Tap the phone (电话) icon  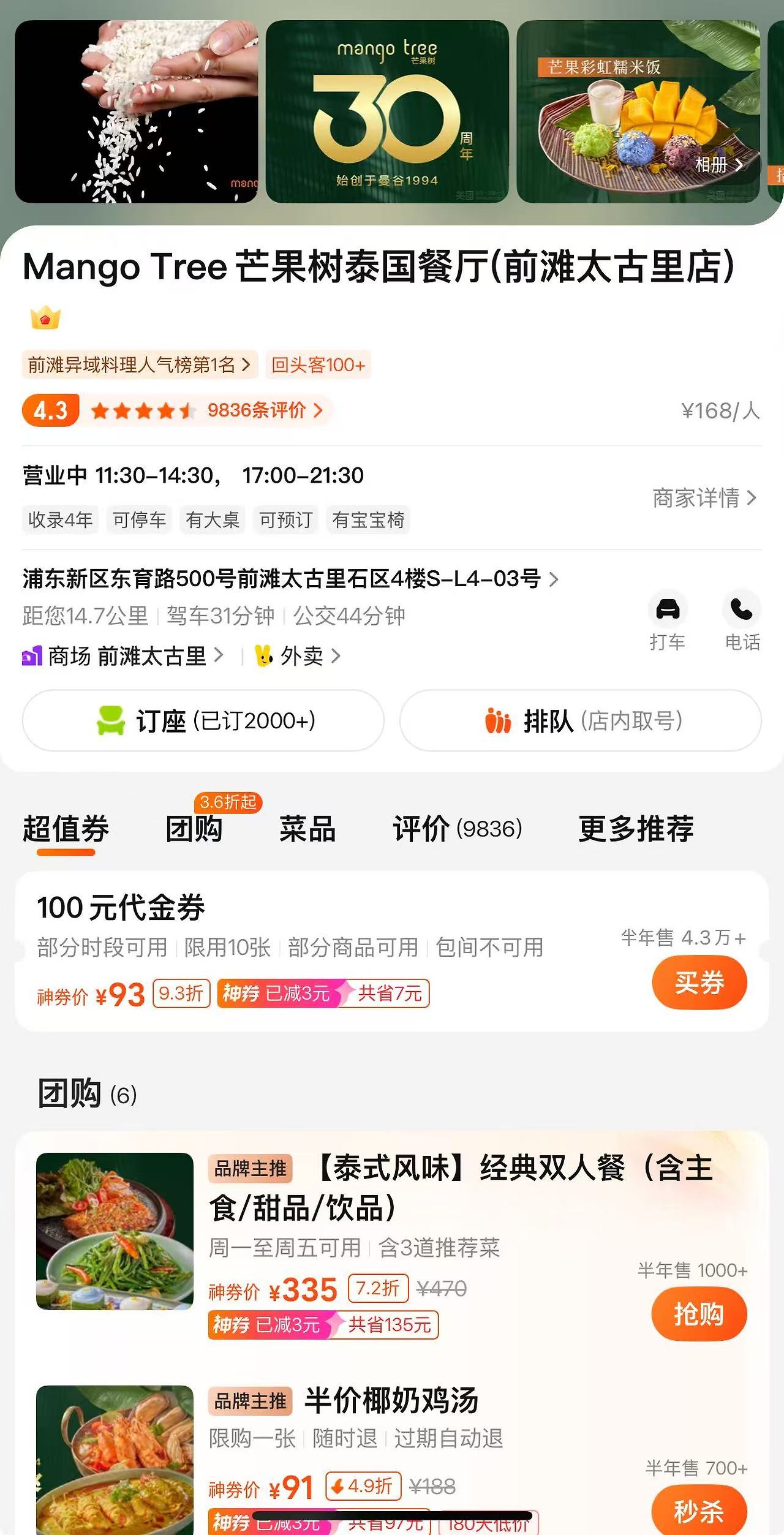[x=743, y=611]
